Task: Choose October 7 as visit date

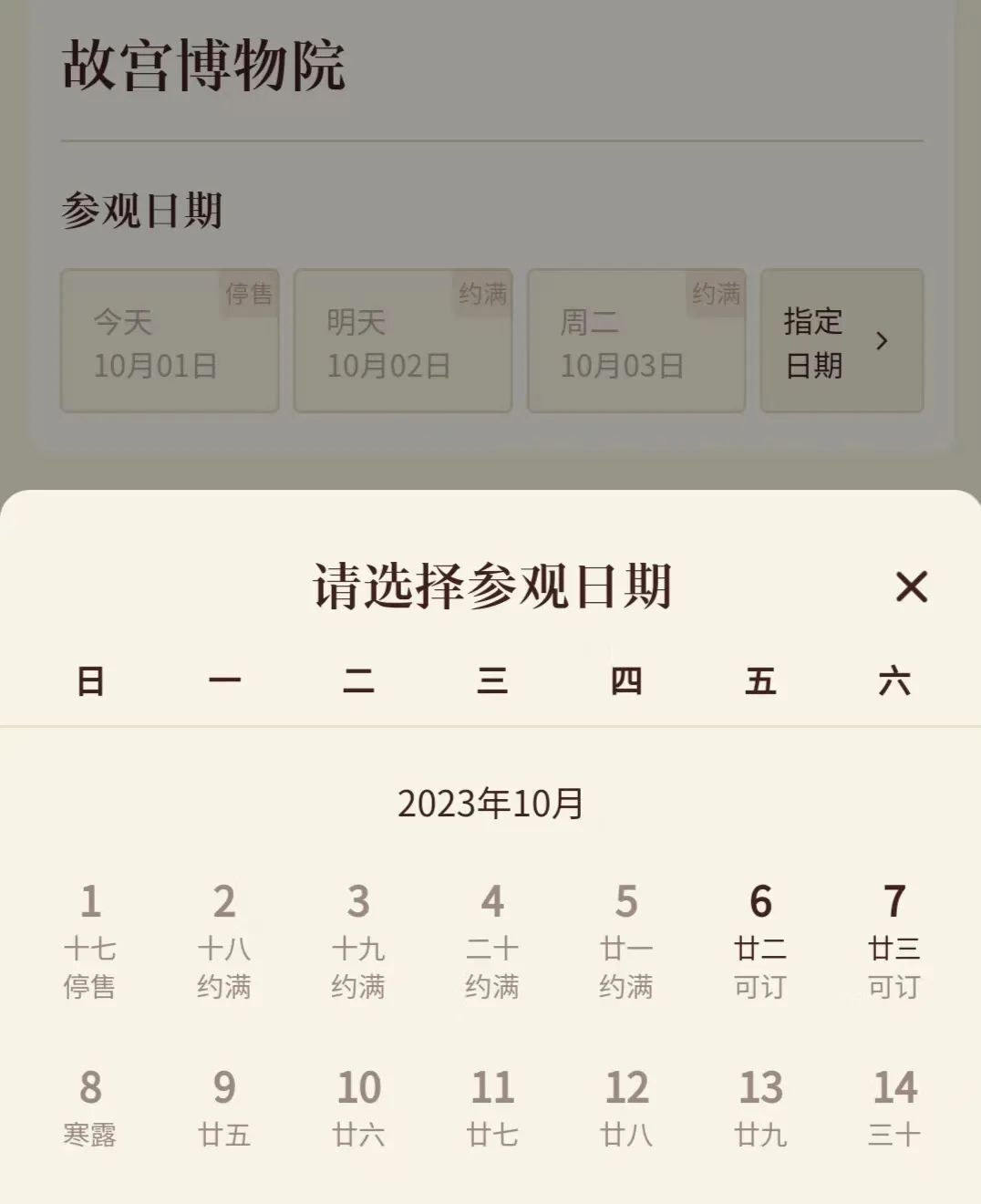Action: pyautogui.click(x=894, y=941)
